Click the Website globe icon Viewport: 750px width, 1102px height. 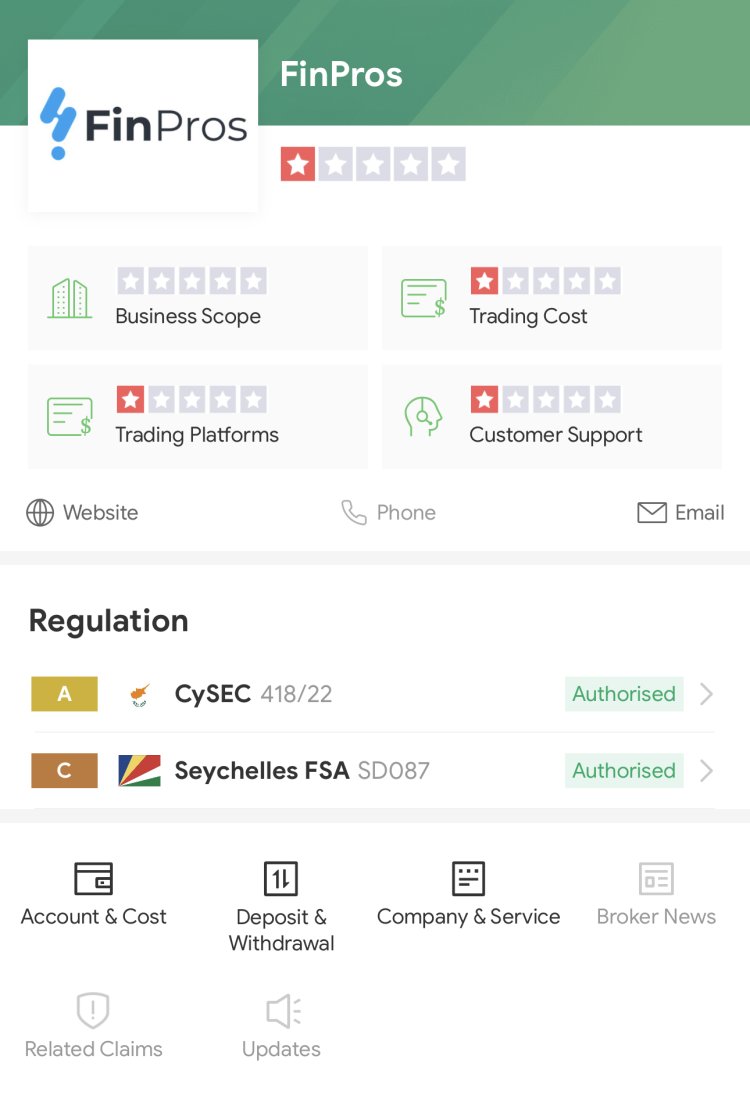coord(40,512)
